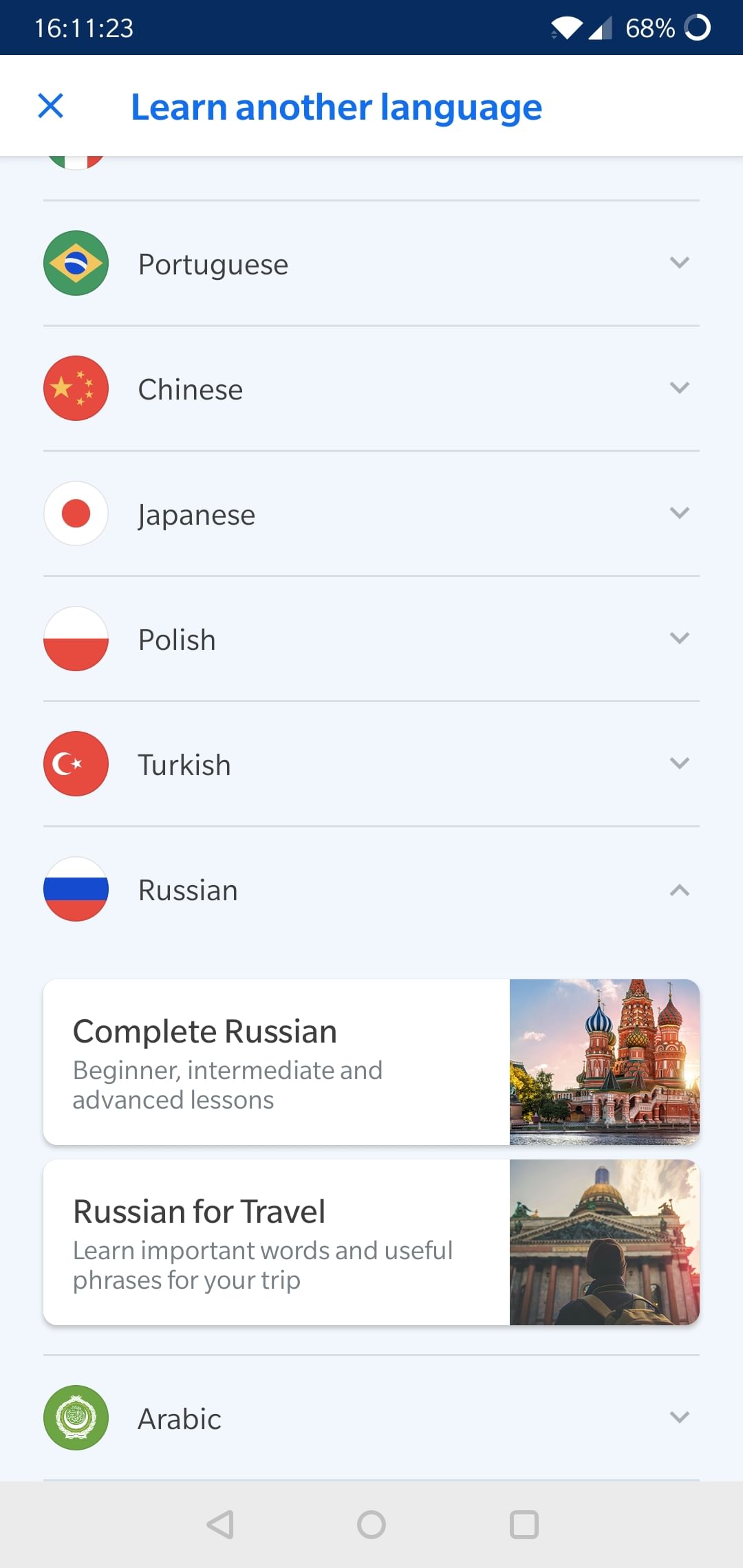Expand the Portuguese language options
This screenshot has width=743, height=1568.
(x=371, y=263)
